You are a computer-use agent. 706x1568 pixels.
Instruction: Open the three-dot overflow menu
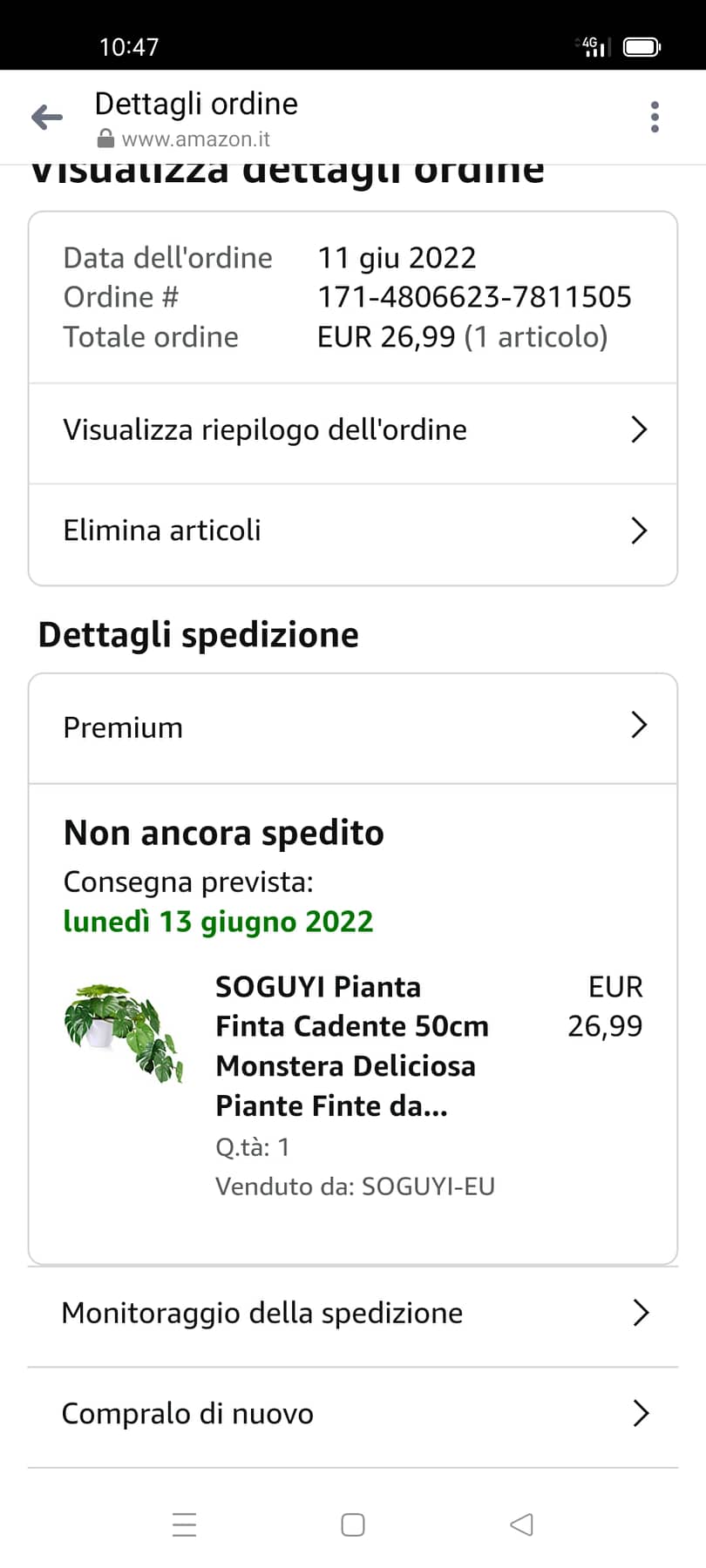[655, 117]
